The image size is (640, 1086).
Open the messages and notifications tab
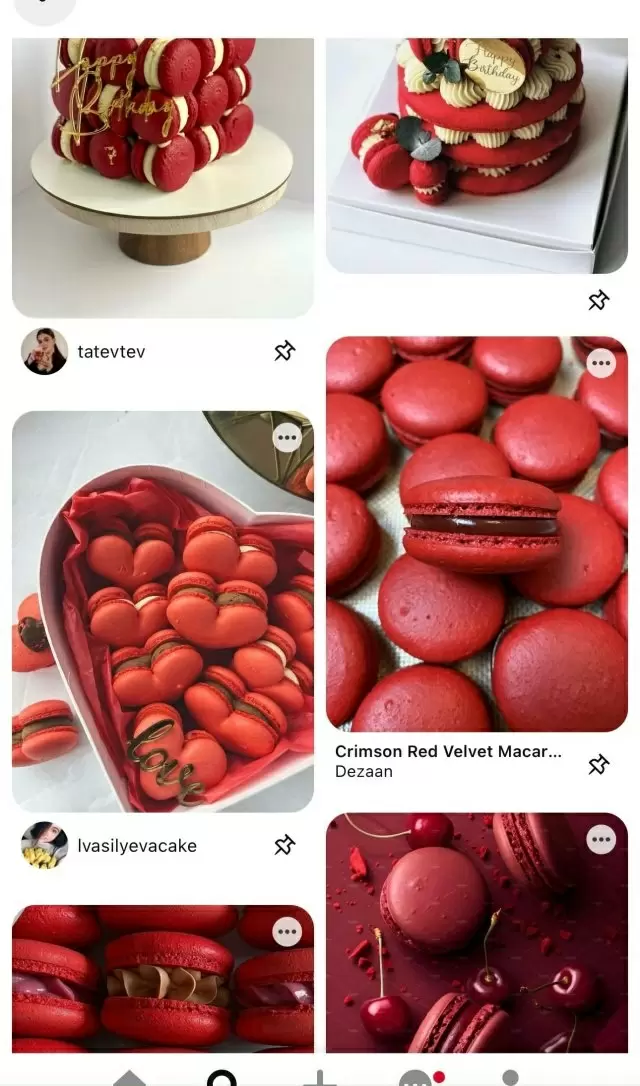click(417, 1078)
